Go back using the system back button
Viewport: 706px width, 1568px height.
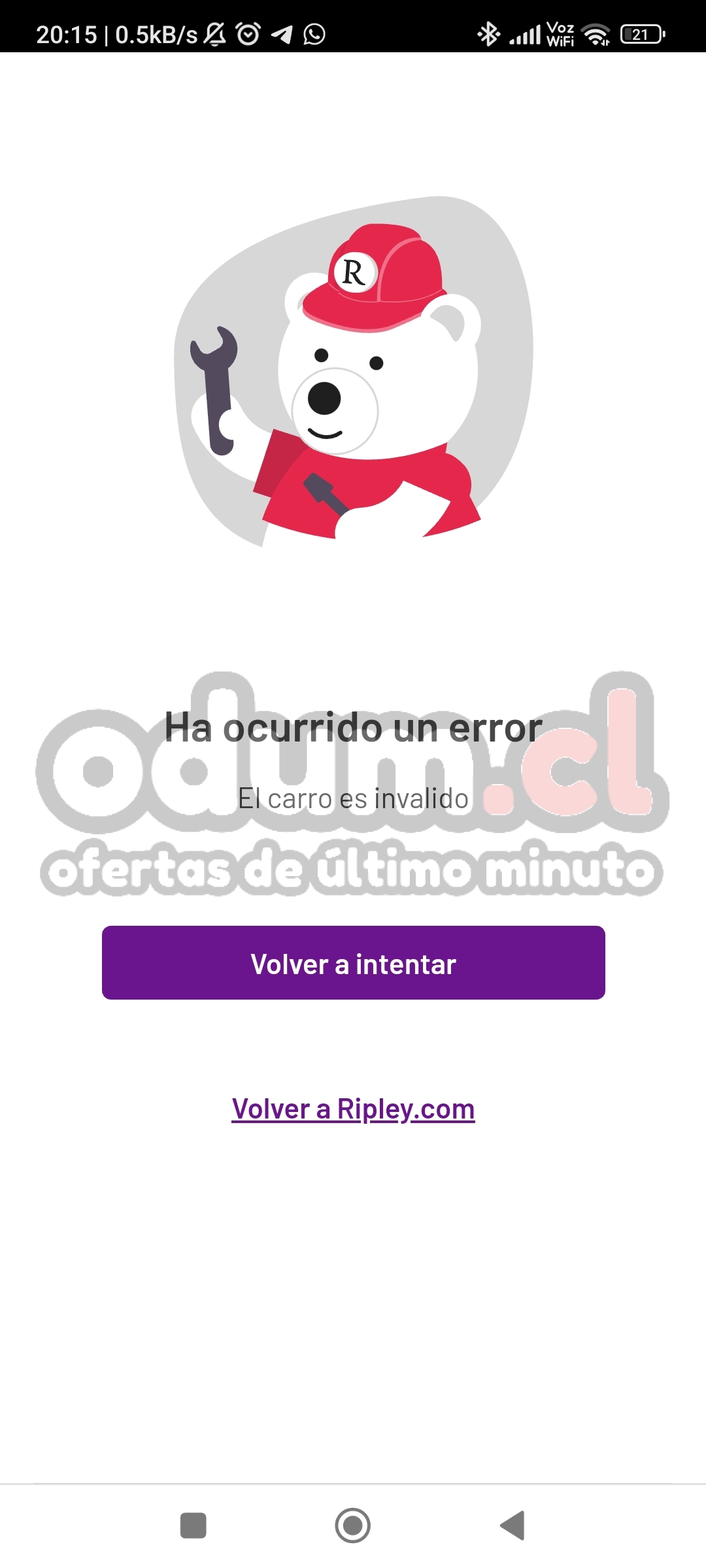[x=513, y=1526]
